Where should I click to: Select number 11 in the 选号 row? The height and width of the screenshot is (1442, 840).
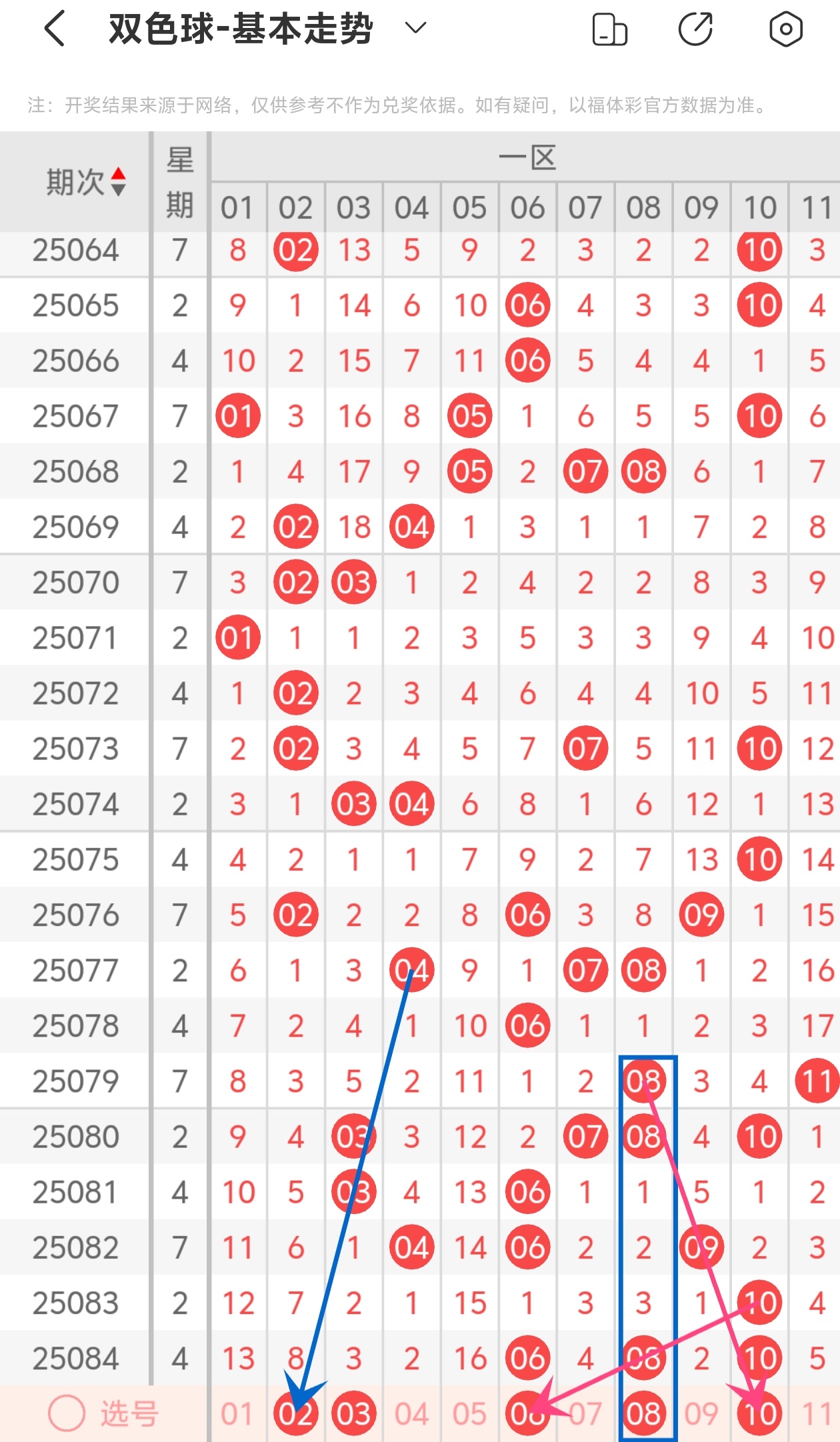(817, 1413)
